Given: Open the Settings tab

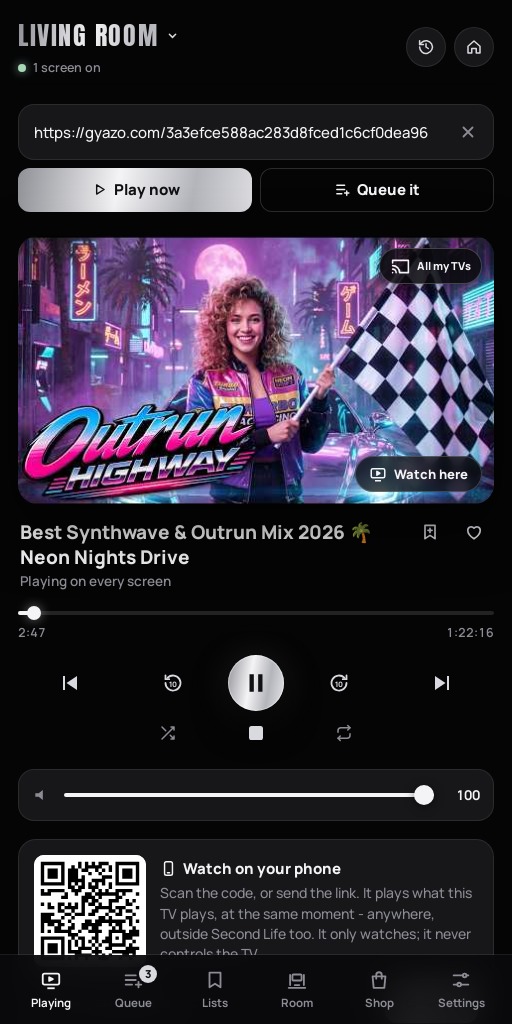Looking at the screenshot, I should (x=461, y=989).
